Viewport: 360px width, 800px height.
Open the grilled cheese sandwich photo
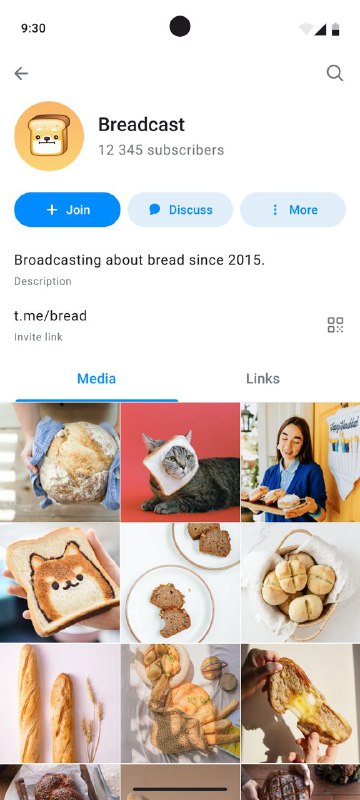(x=300, y=703)
